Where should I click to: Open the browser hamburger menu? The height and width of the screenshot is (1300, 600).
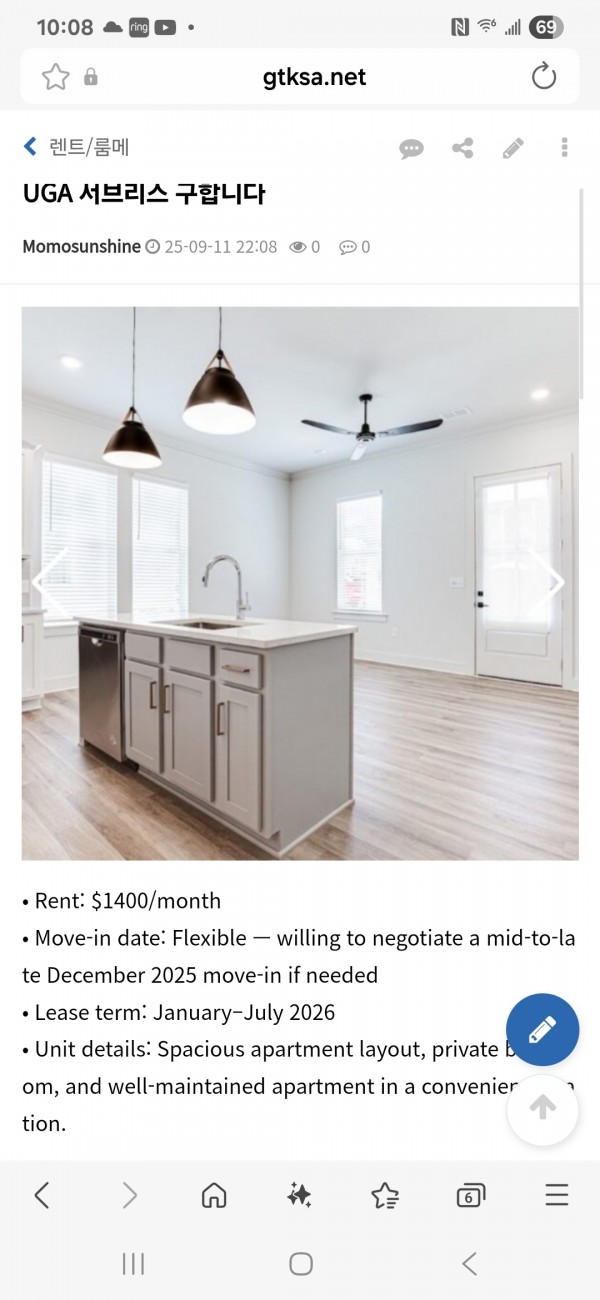tap(557, 1195)
